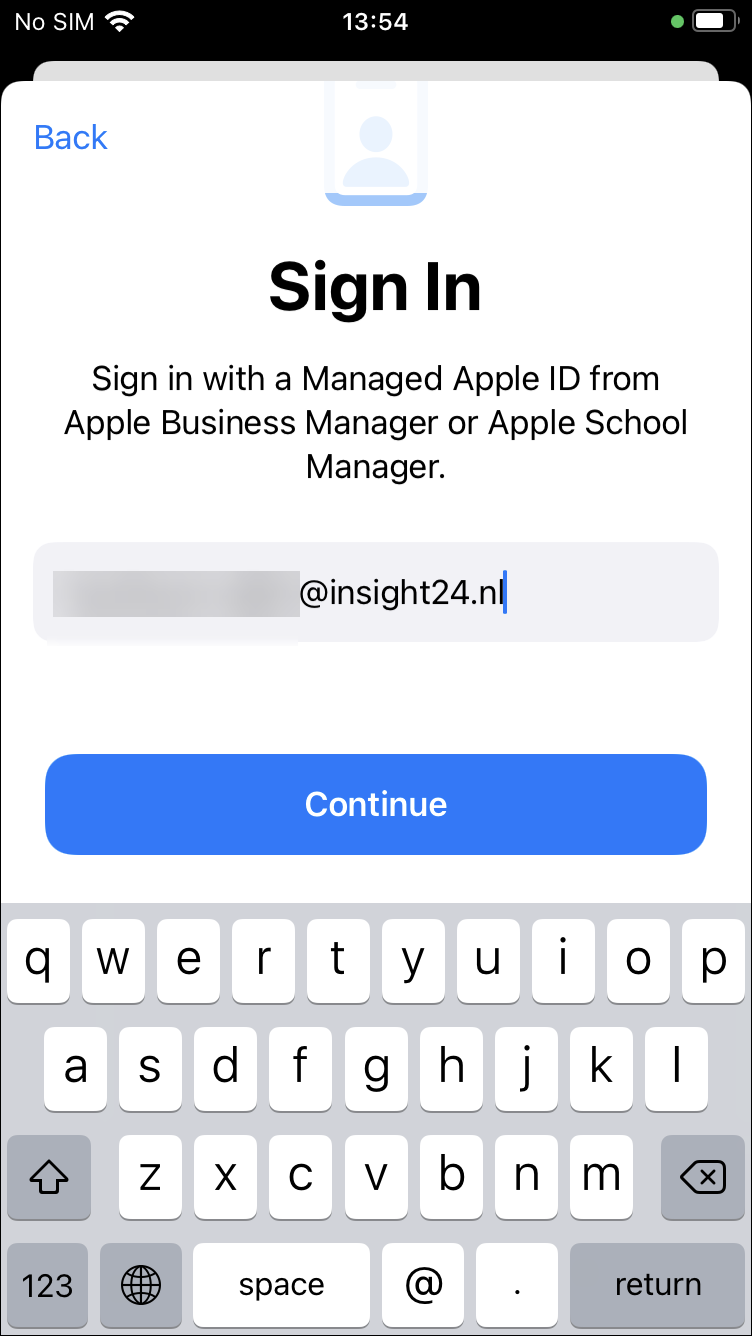
Task: Go back to the previous screen
Action: click(70, 137)
